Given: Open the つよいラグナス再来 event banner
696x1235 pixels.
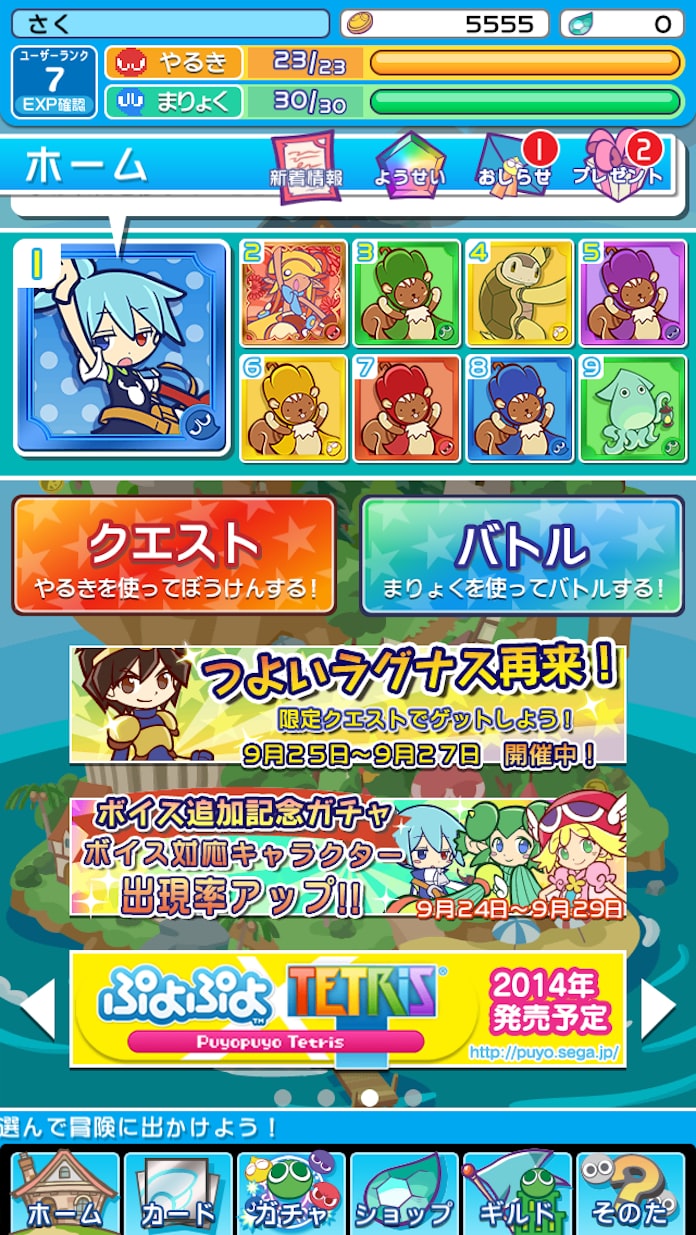Looking at the screenshot, I should [x=348, y=705].
